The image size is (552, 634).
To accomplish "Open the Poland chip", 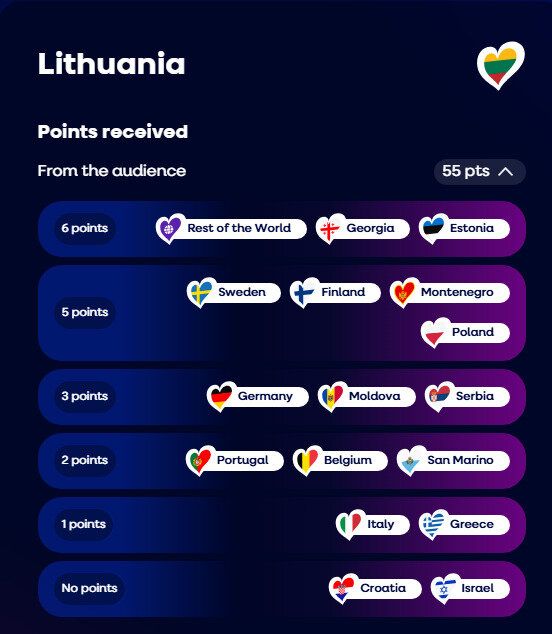I will pyautogui.click(x=465, y=332).
